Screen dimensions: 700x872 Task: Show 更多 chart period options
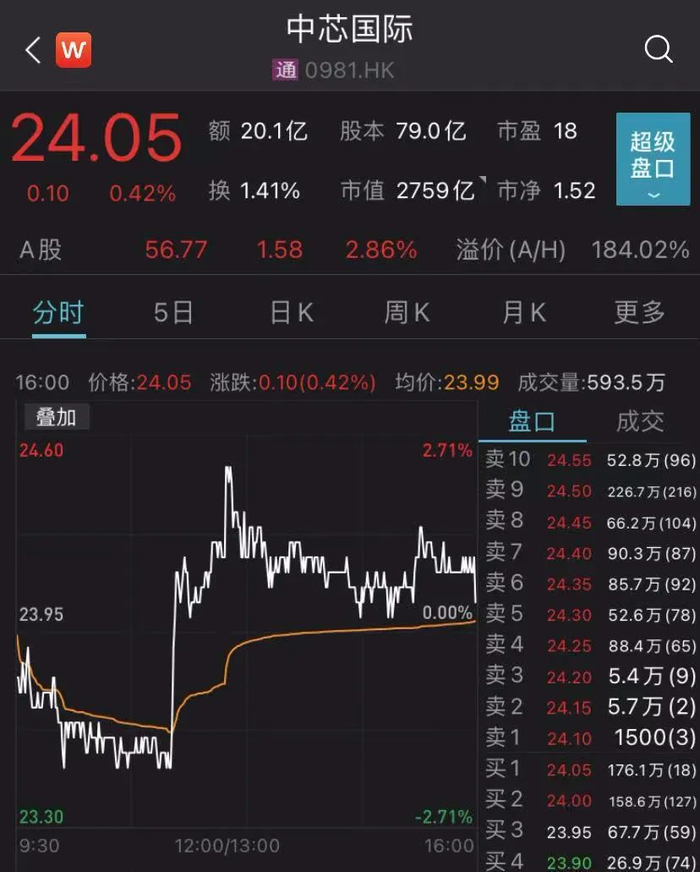[x=639, y=313]
